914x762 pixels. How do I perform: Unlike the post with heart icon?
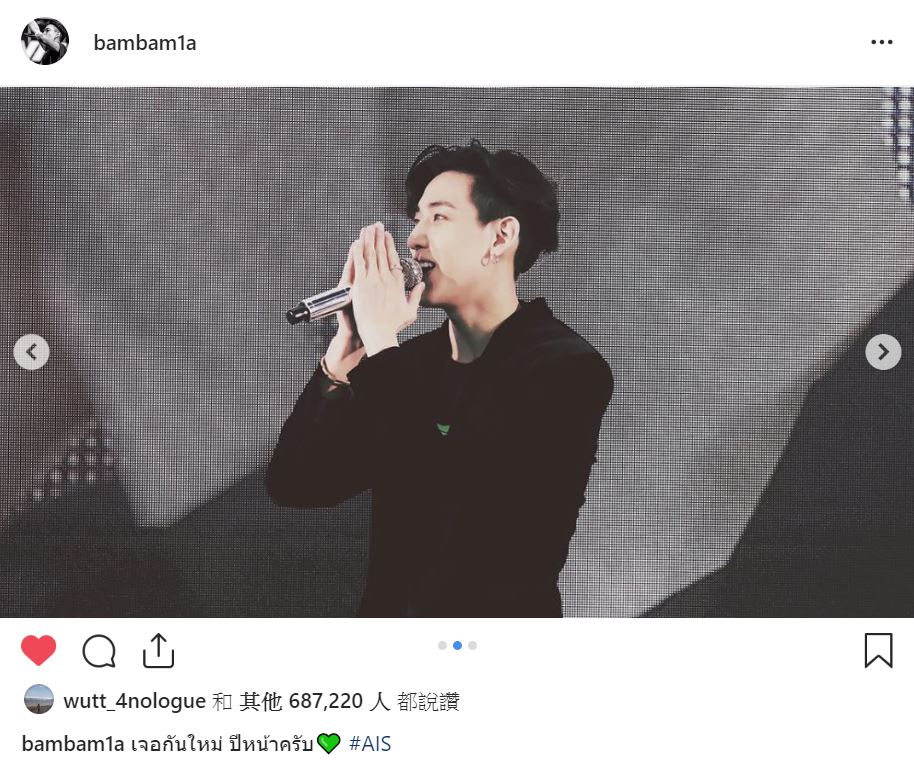pos(39,651)
